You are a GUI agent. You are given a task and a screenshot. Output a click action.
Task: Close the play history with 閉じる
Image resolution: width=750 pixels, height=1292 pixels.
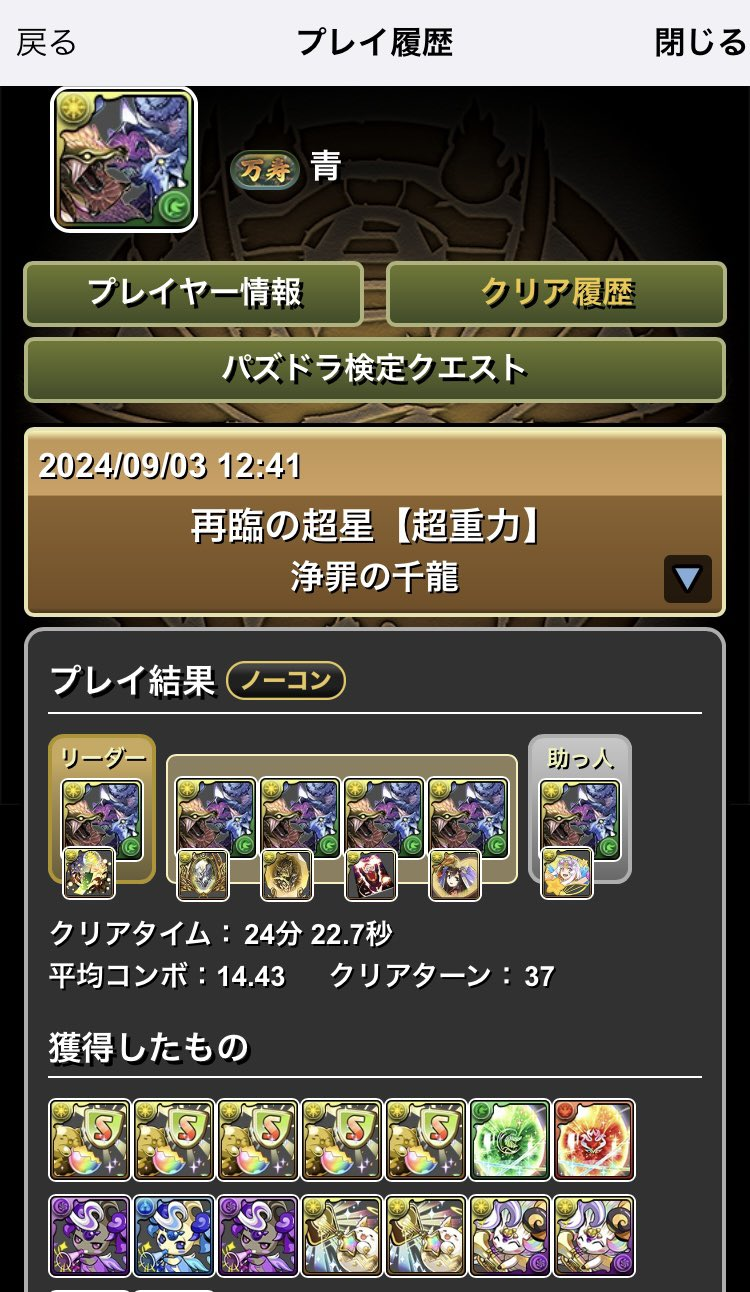tap(700, 43)
